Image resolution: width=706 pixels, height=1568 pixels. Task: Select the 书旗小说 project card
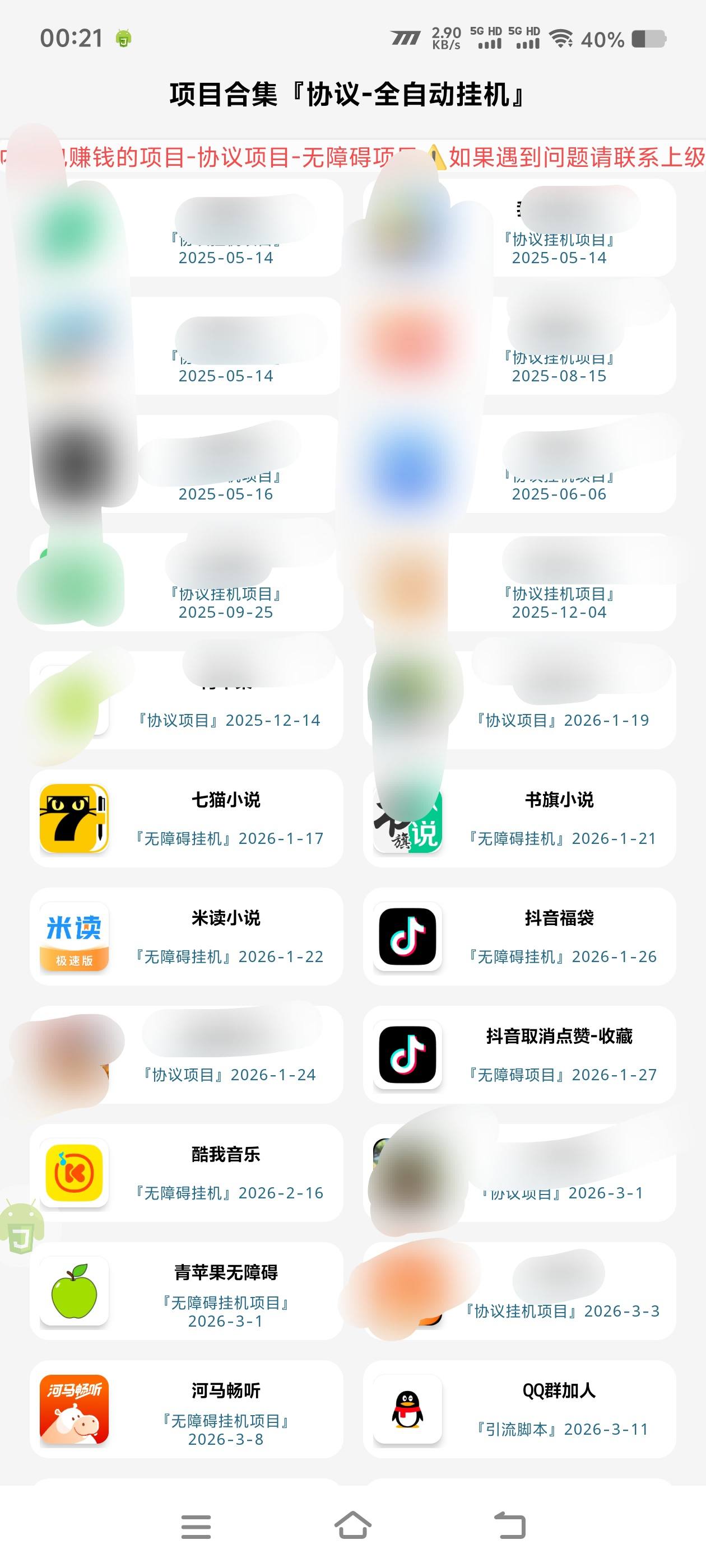tap(519, 818)
